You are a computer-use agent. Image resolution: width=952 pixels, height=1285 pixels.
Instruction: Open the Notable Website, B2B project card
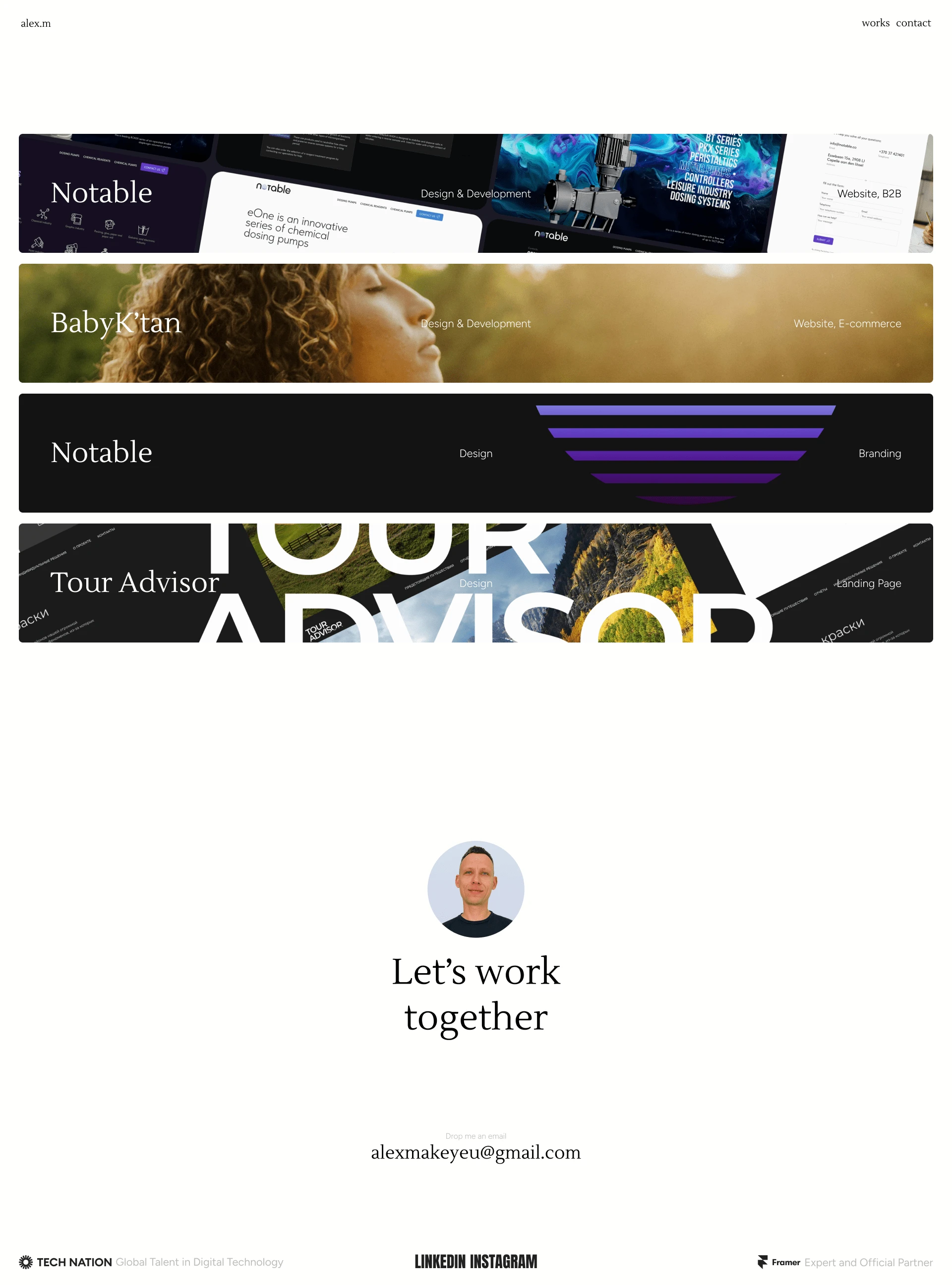click(x=476, y=193)
